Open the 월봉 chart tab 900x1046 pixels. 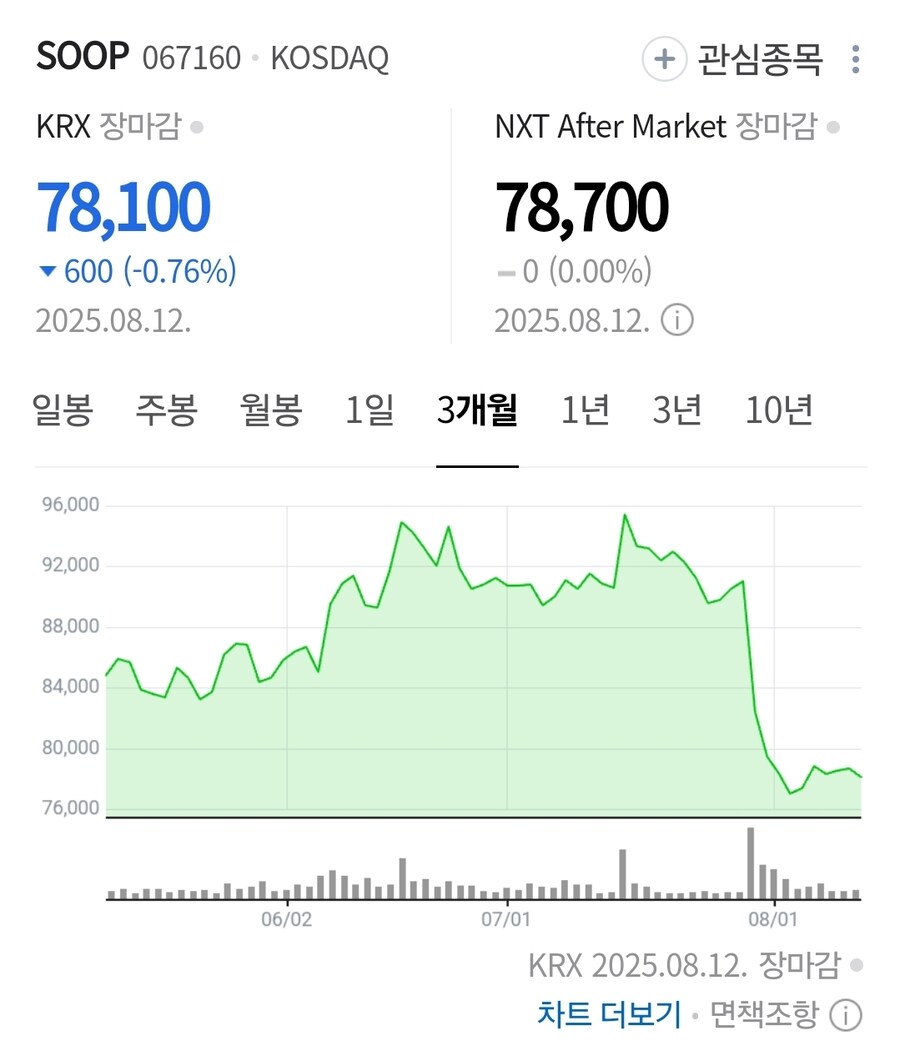coord(269,409)
